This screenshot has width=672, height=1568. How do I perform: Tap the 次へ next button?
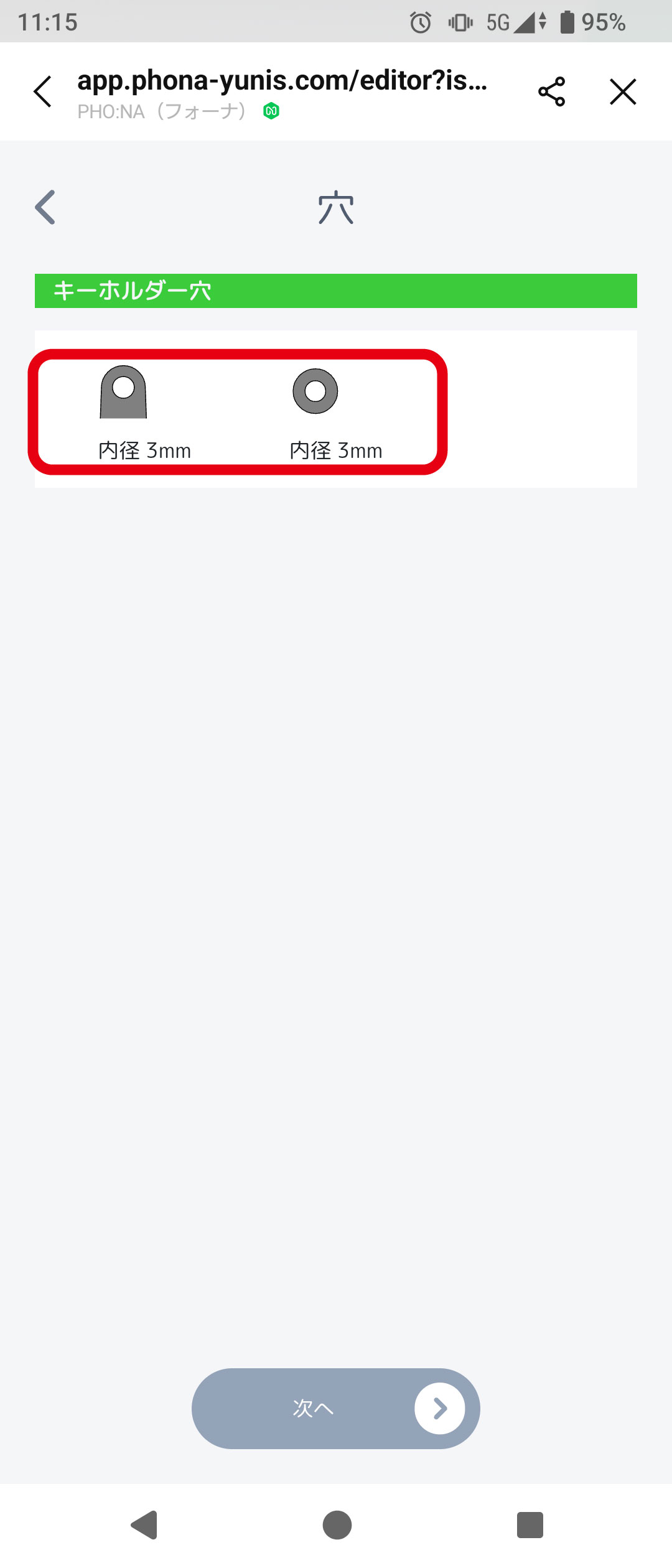click(x=336, y=1408)
